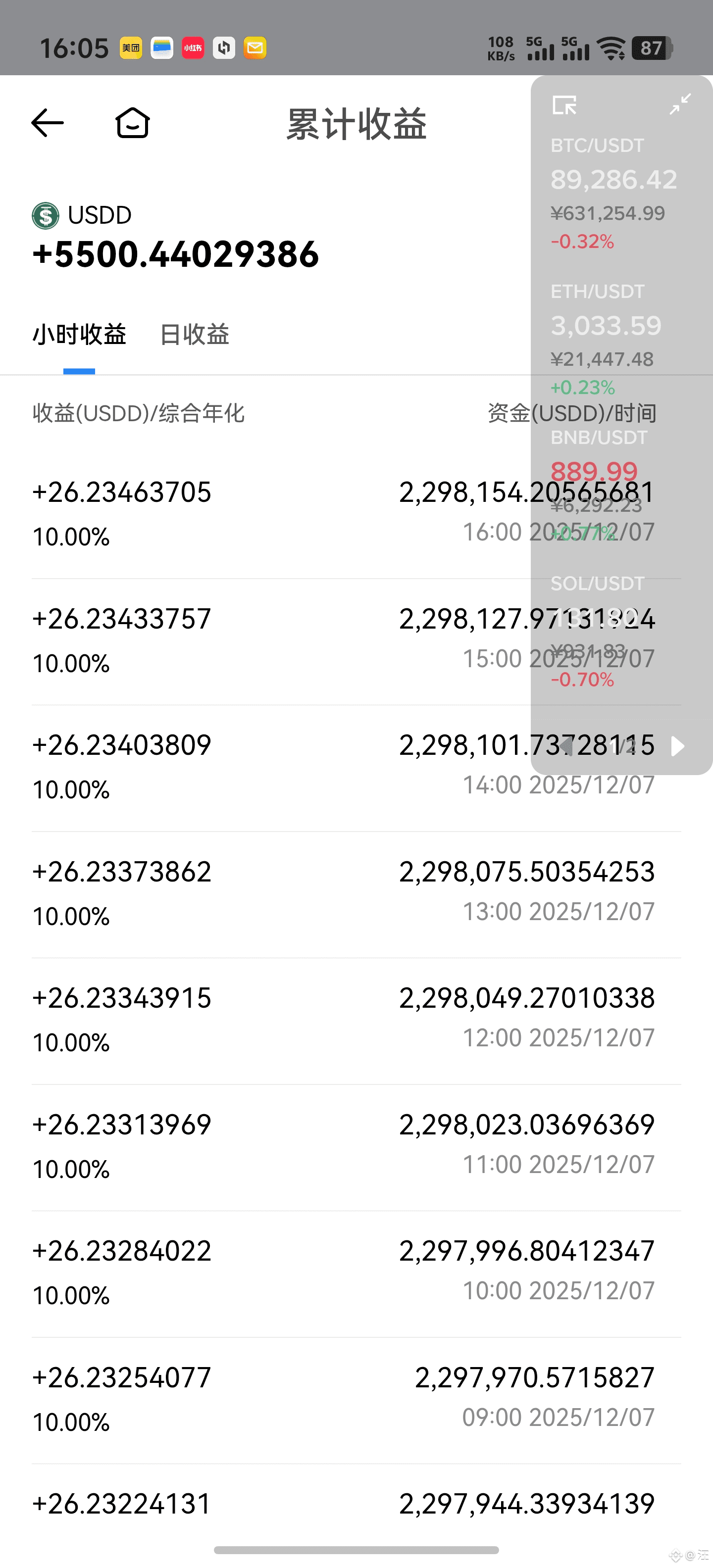Minimize the floating ticker window
This screenshot has width=713, height=1568.
coord(679,104)
